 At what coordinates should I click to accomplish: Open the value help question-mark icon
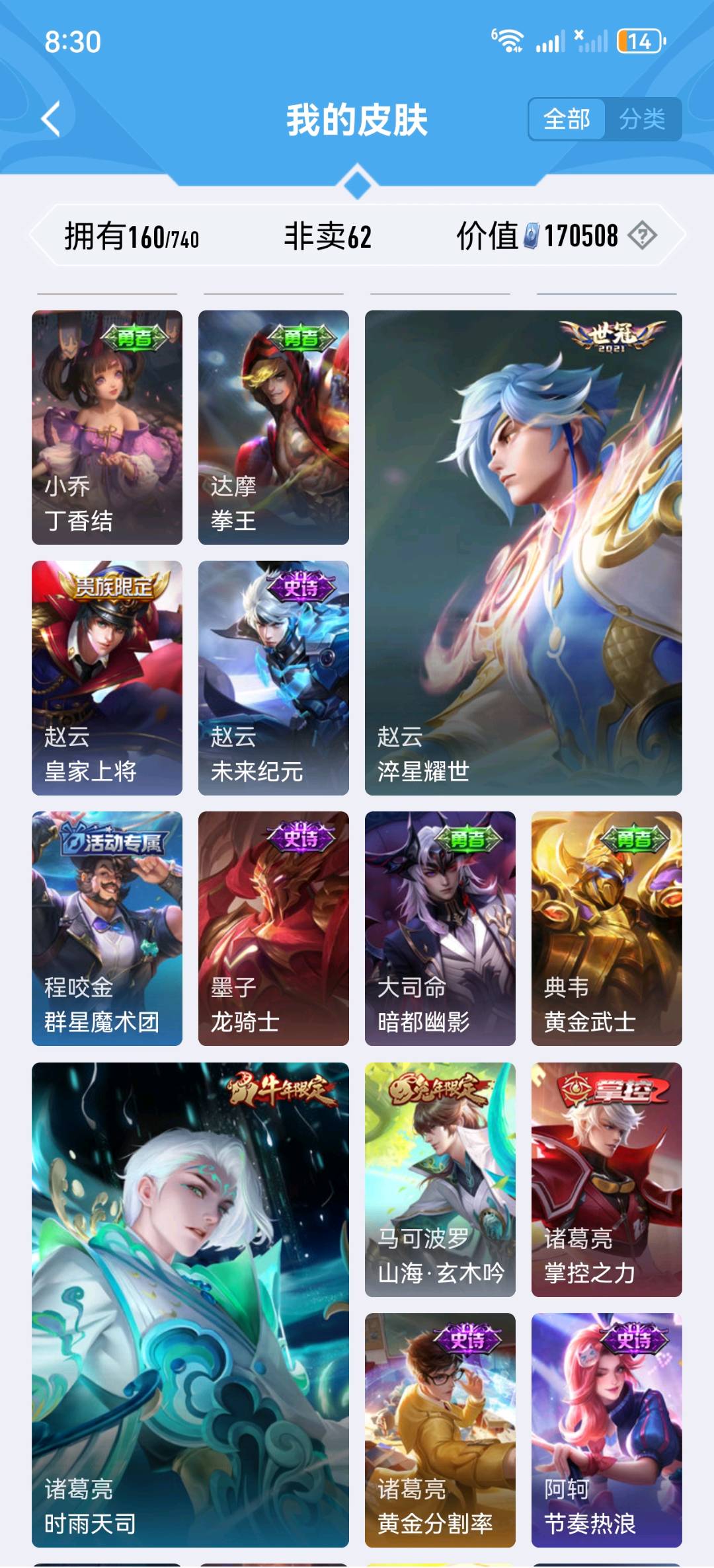pos(642,235)
